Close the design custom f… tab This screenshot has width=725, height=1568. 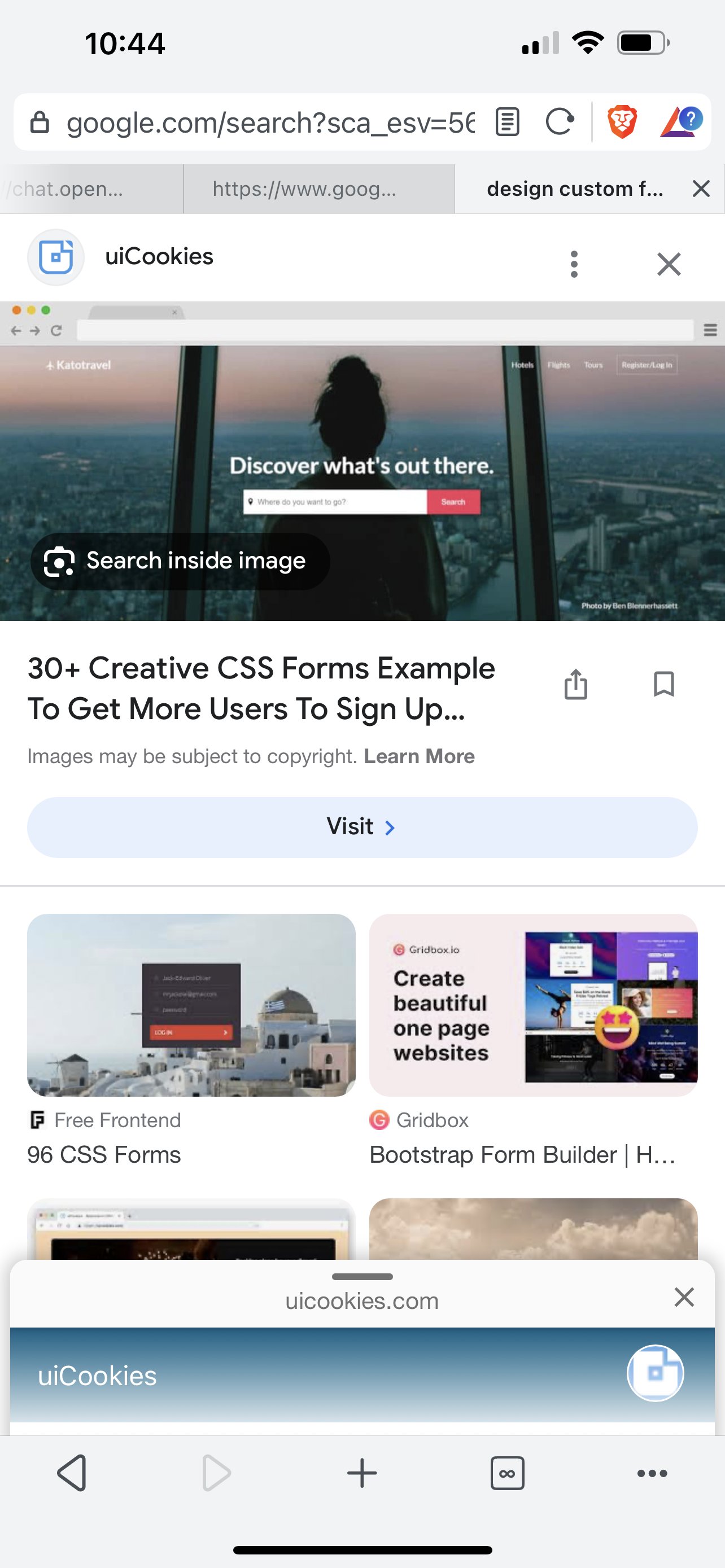tap(701, 189)
